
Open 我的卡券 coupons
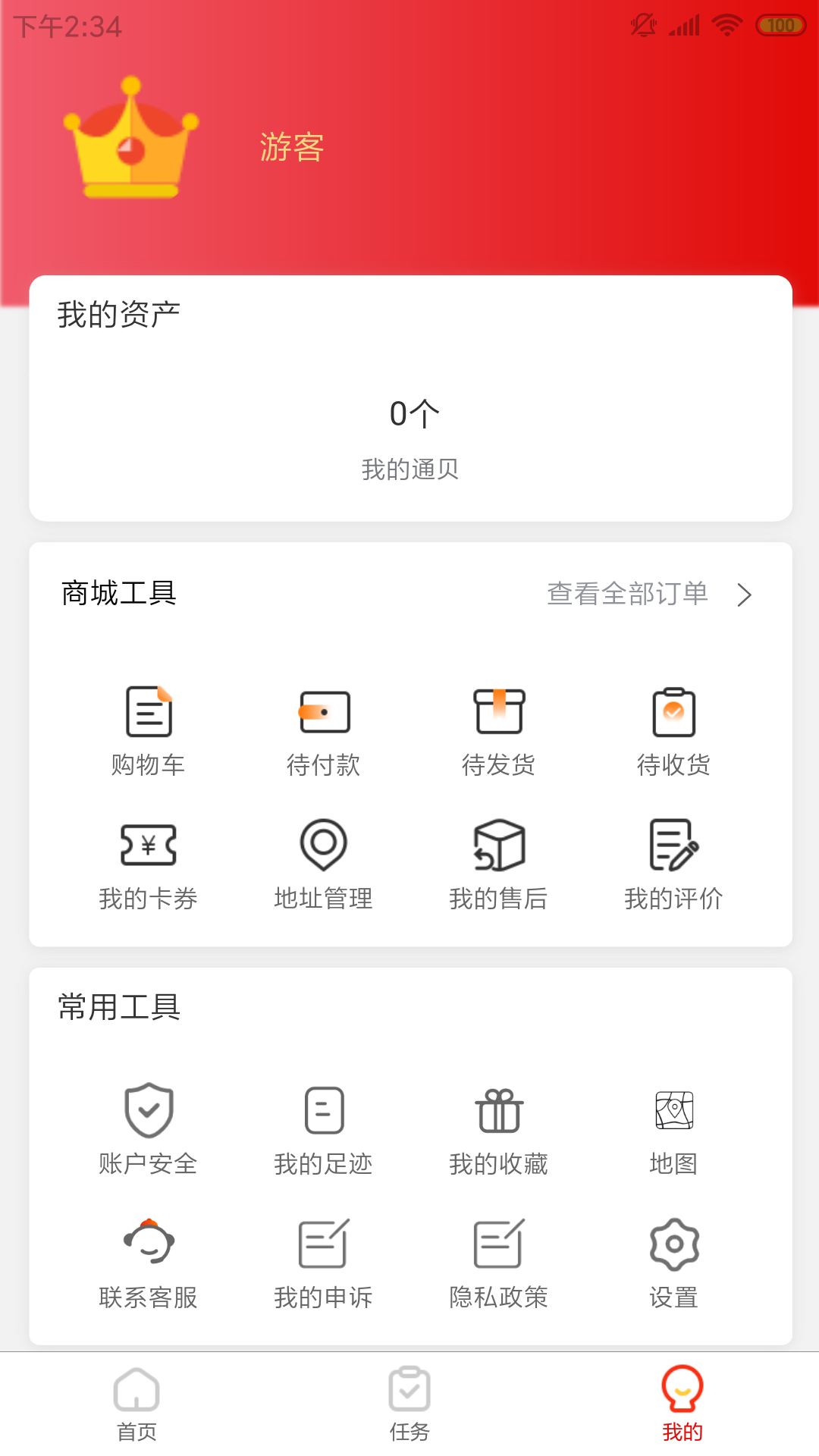coord(149,864)
